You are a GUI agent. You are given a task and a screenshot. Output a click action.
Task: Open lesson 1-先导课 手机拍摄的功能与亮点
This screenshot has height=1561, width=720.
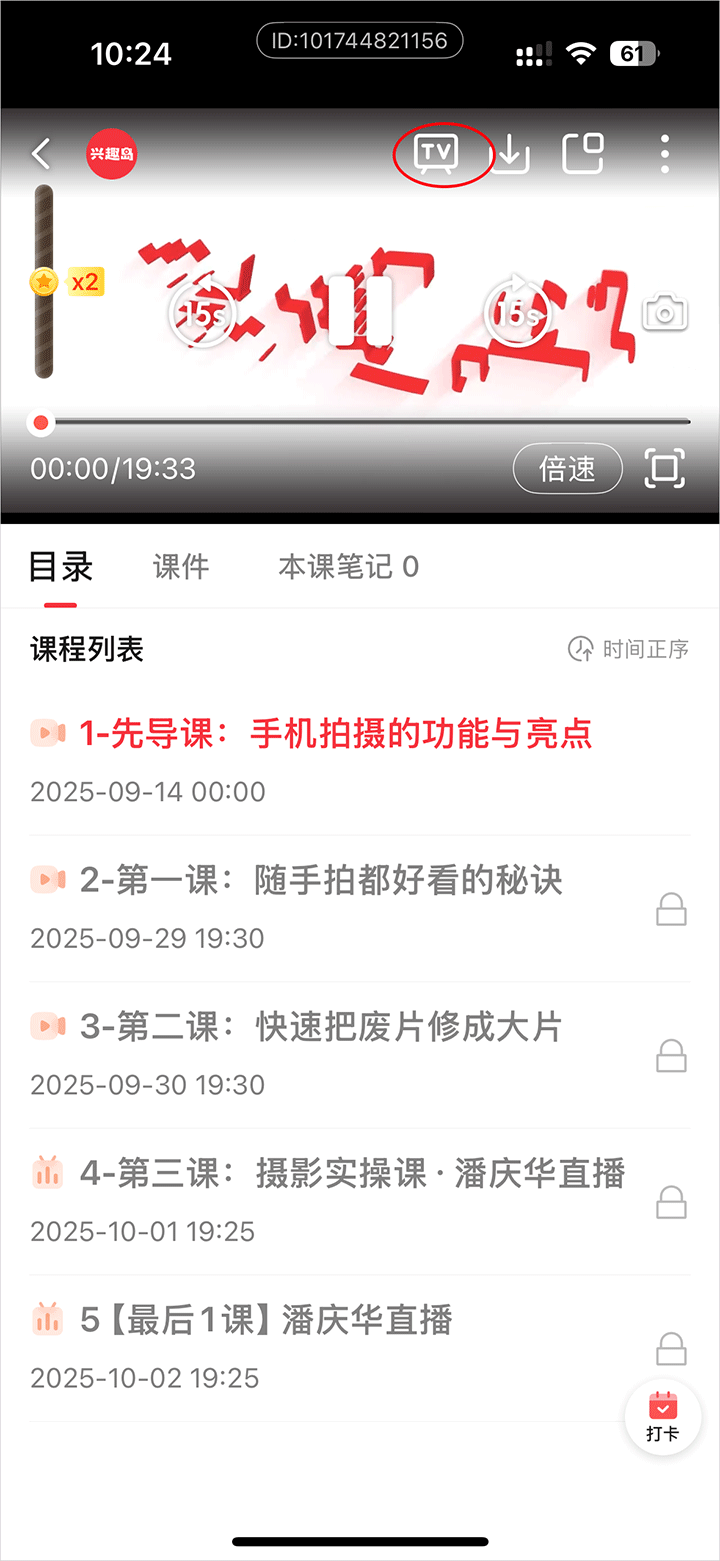tap(335, 734)
